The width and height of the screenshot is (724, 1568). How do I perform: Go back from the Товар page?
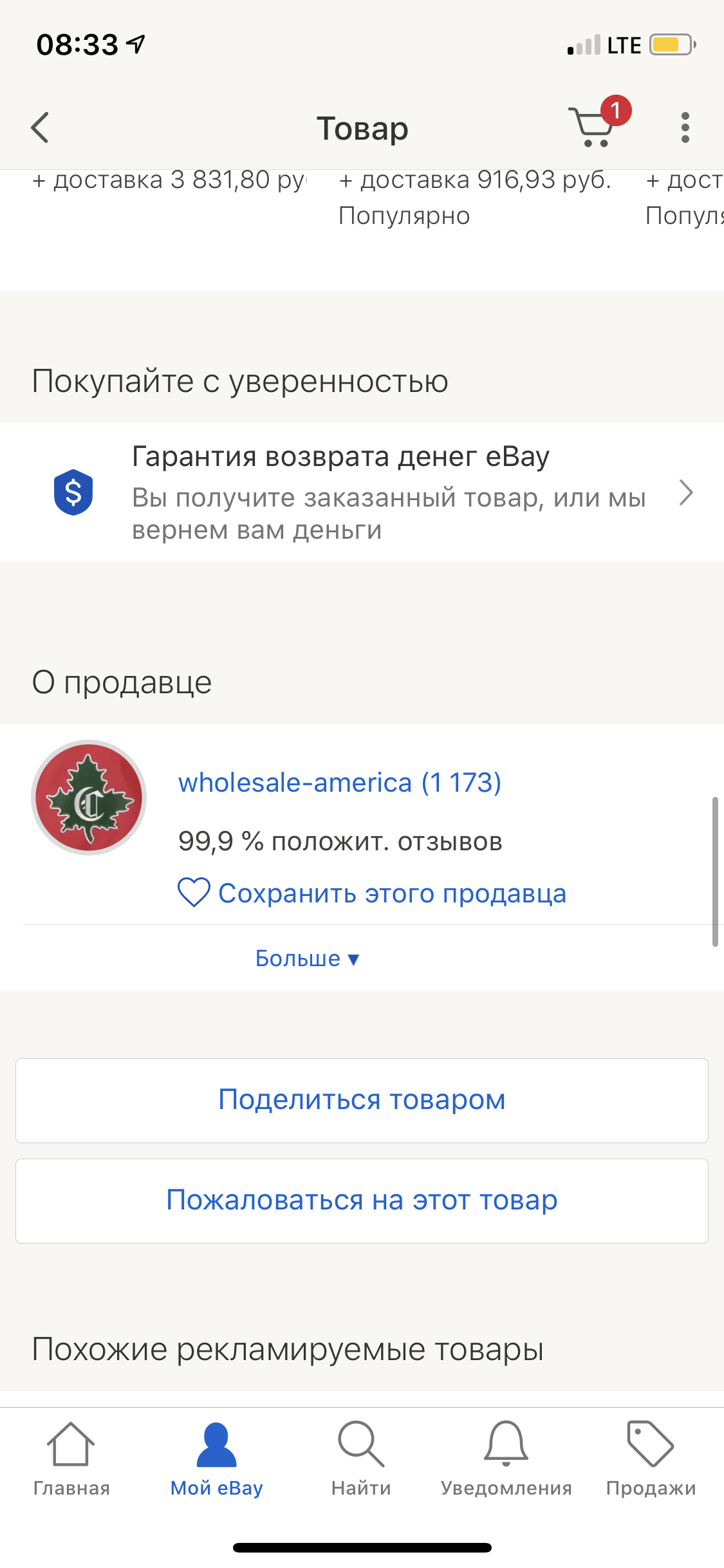tap(40, 127)
